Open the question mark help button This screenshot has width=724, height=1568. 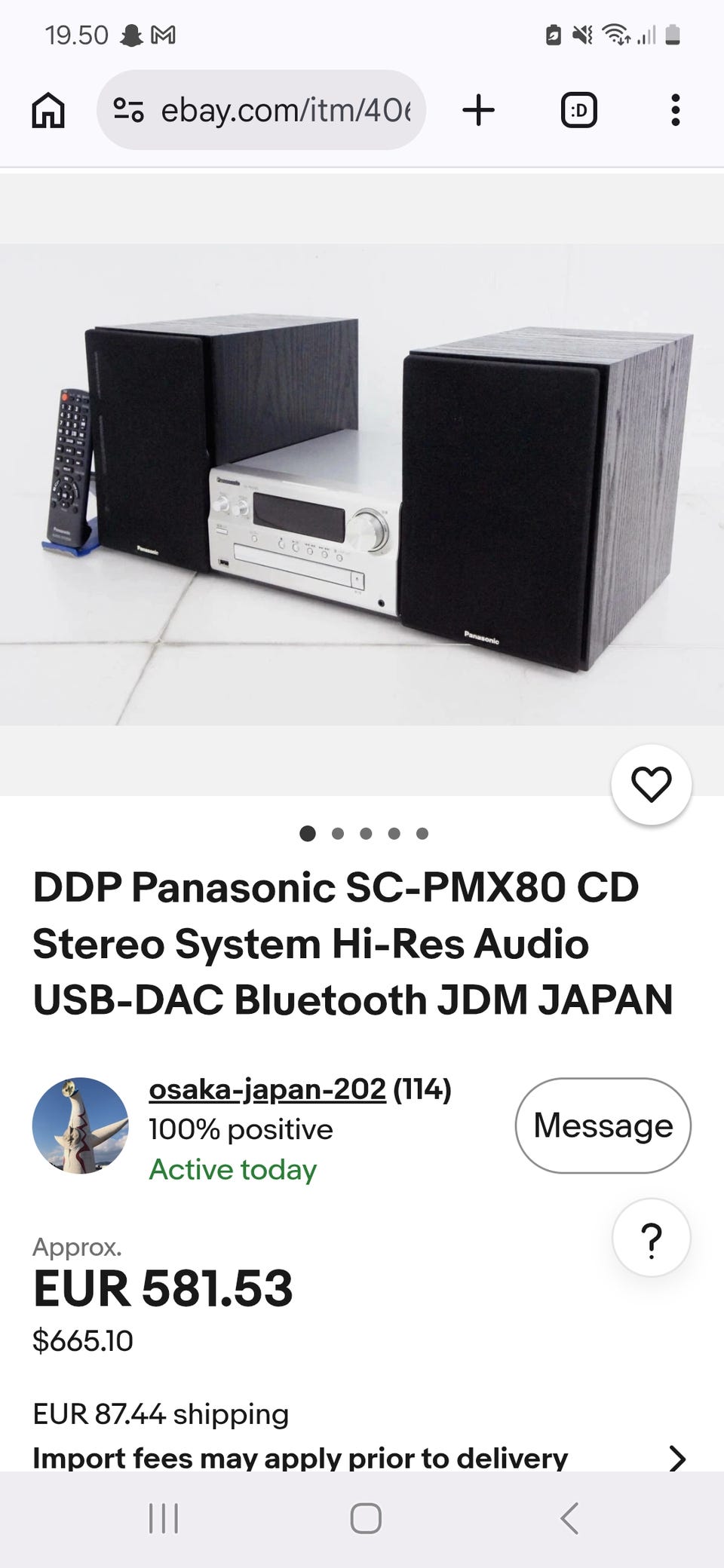652,1238
